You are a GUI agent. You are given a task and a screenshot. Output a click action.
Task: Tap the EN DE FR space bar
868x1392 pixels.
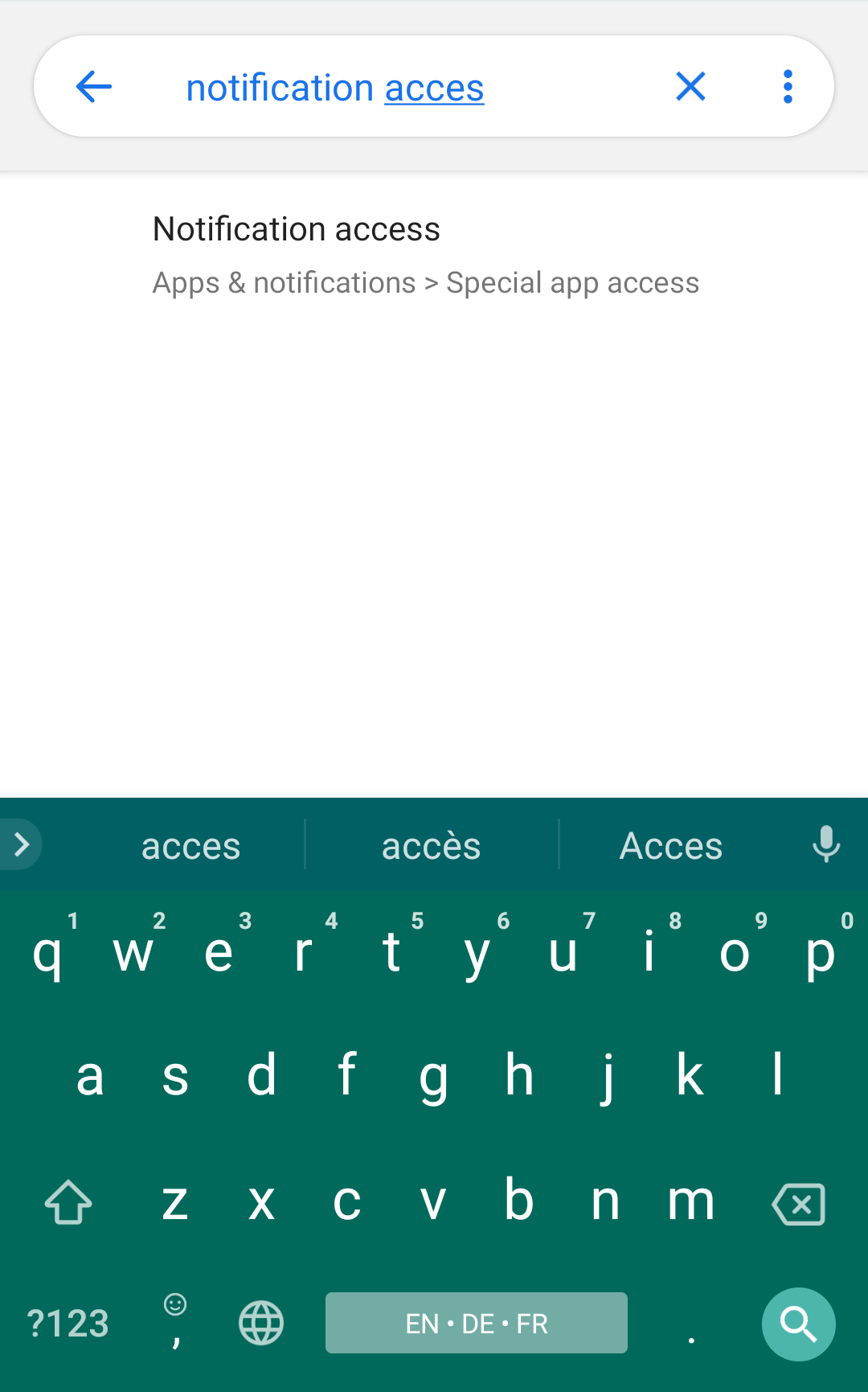[x=476, y=1323]
